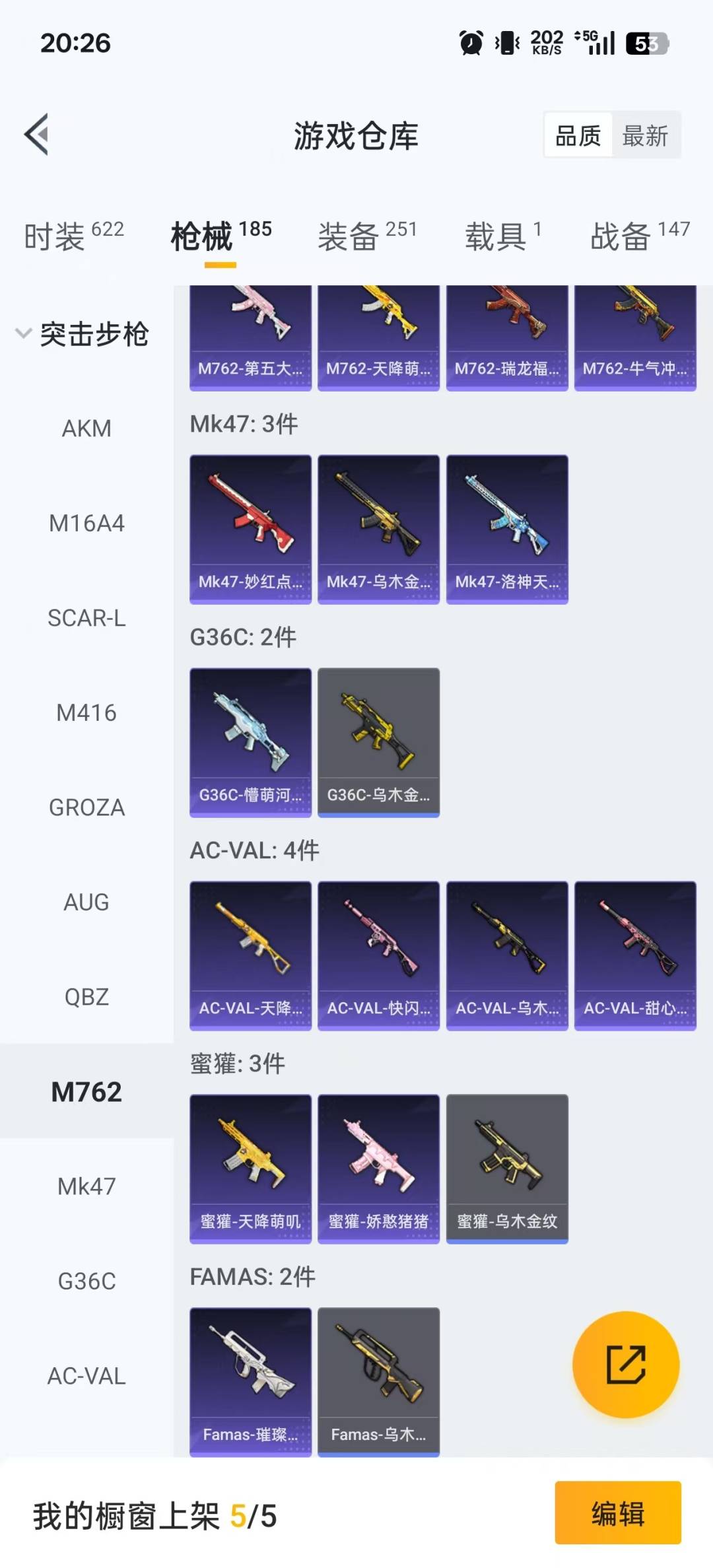Select AC-VAL in the sidebar
This screenshot has width=713, height=1568.
tap(86, 1376)
